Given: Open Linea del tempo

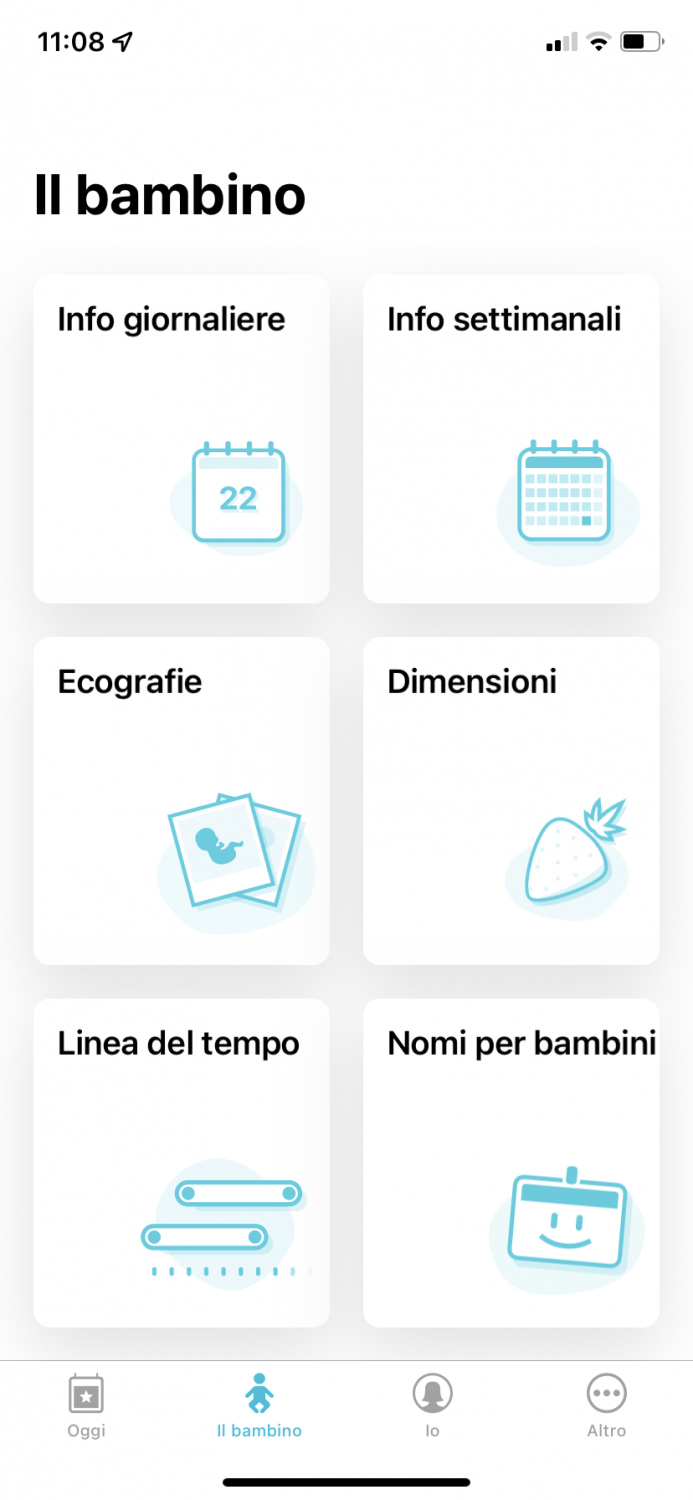Looking at the screenshot, I should pos(181,1163).
